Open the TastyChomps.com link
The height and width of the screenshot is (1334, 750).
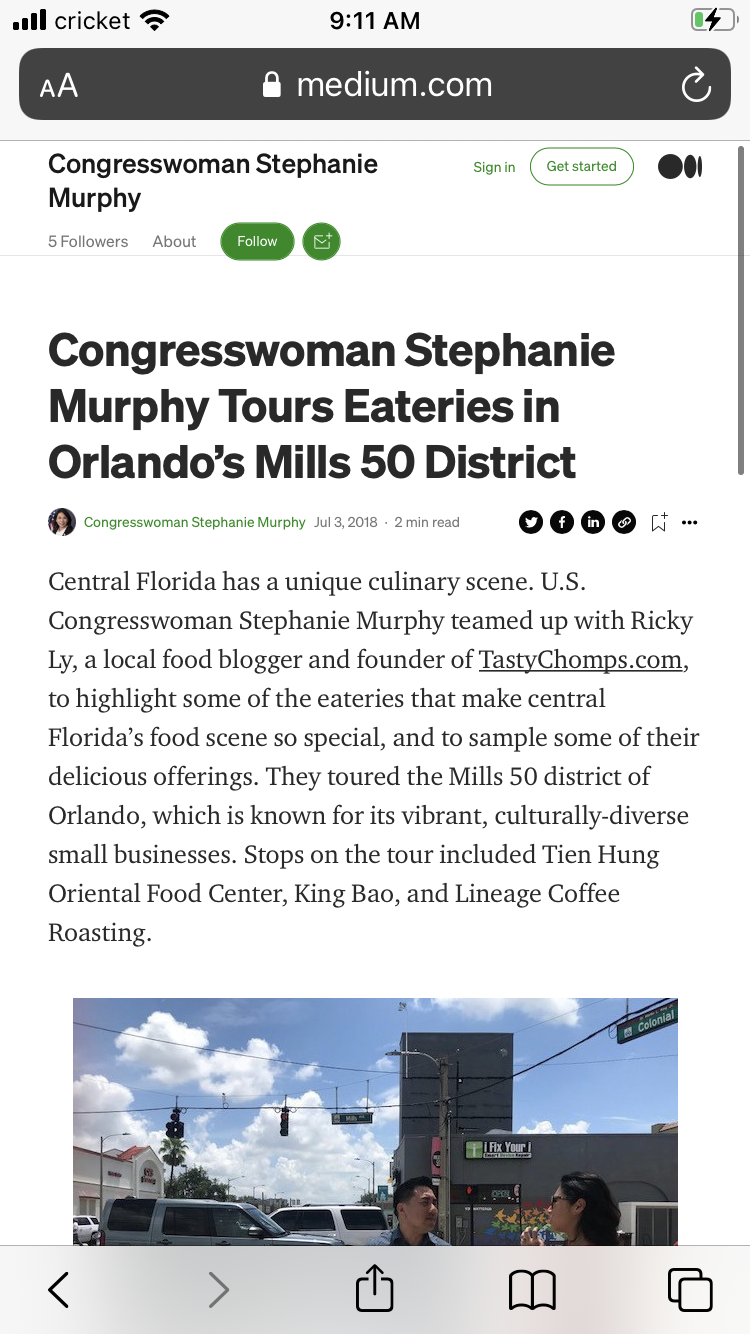(580, 660)
